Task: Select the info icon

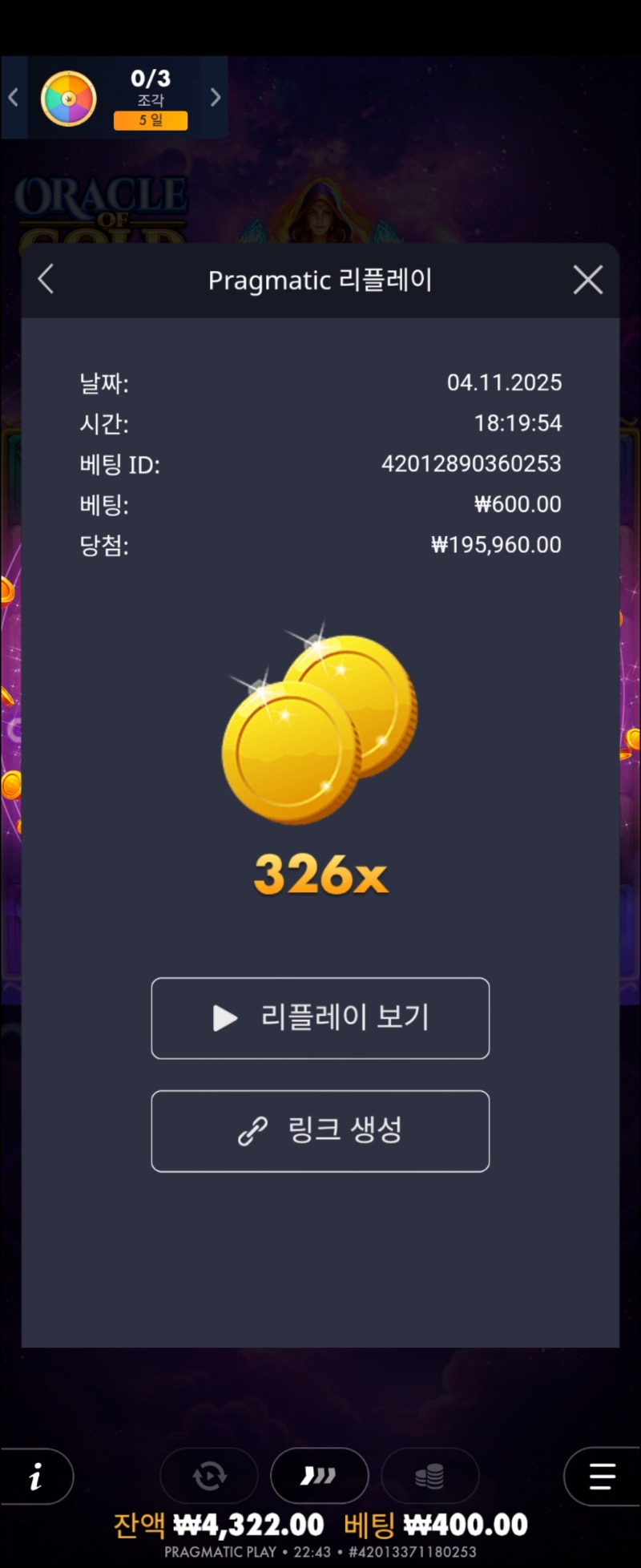Action: (36, 1477)
